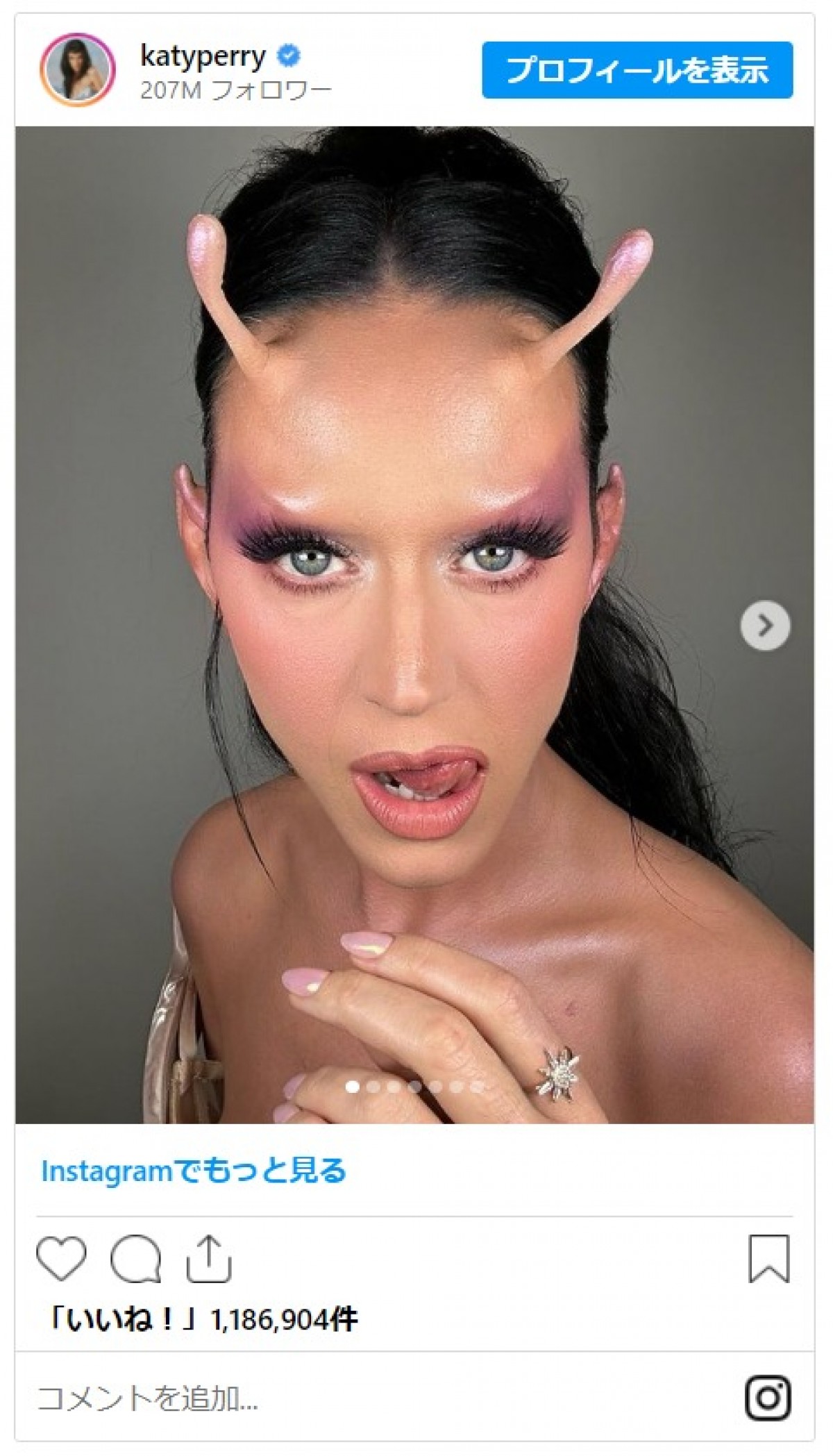This screenshot has height=1456, width=833.
Task: Share this post via share icon
Action: 208,1258
